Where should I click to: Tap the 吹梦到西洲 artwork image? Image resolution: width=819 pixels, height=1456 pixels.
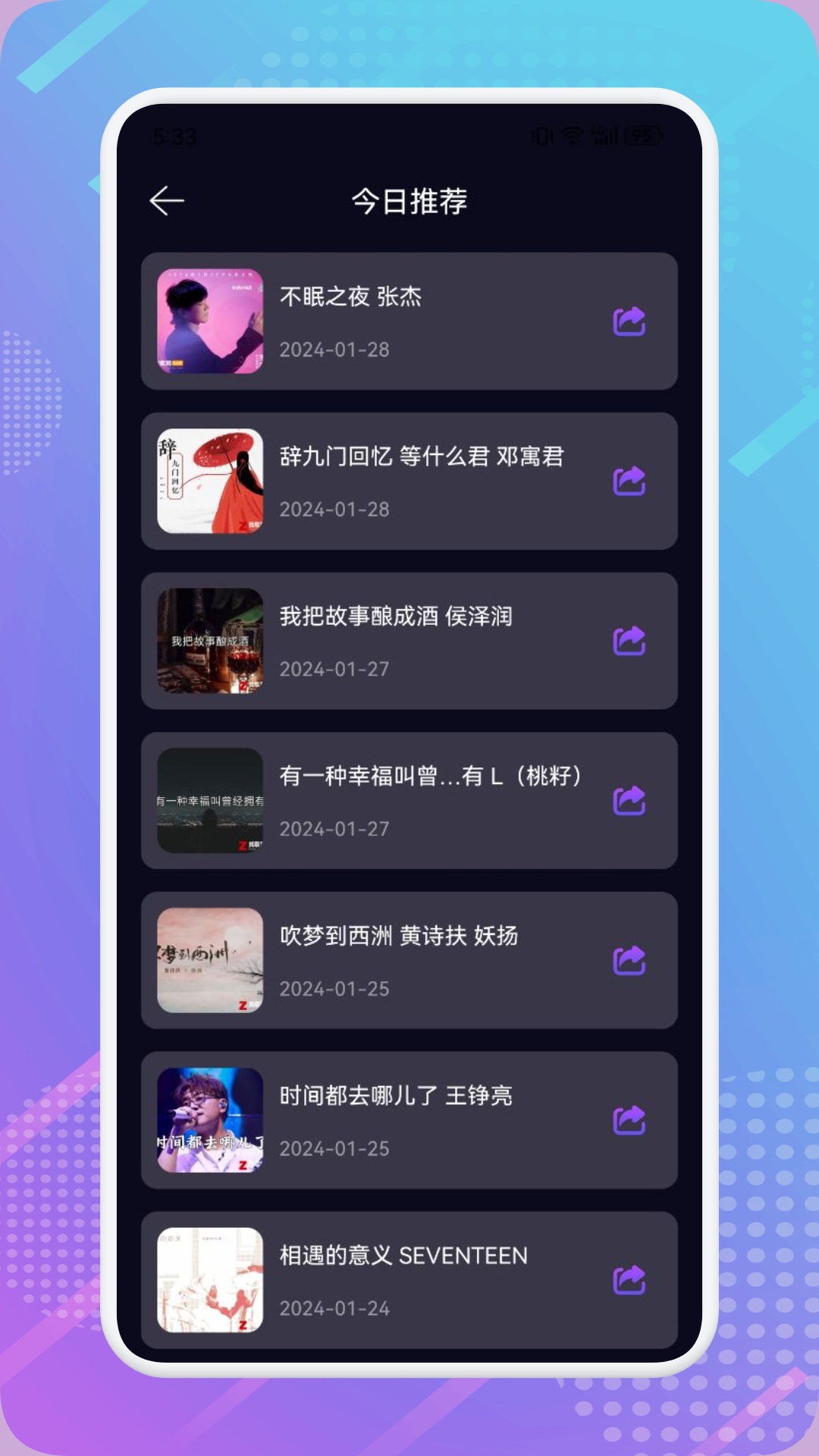(x=210, y=960)
